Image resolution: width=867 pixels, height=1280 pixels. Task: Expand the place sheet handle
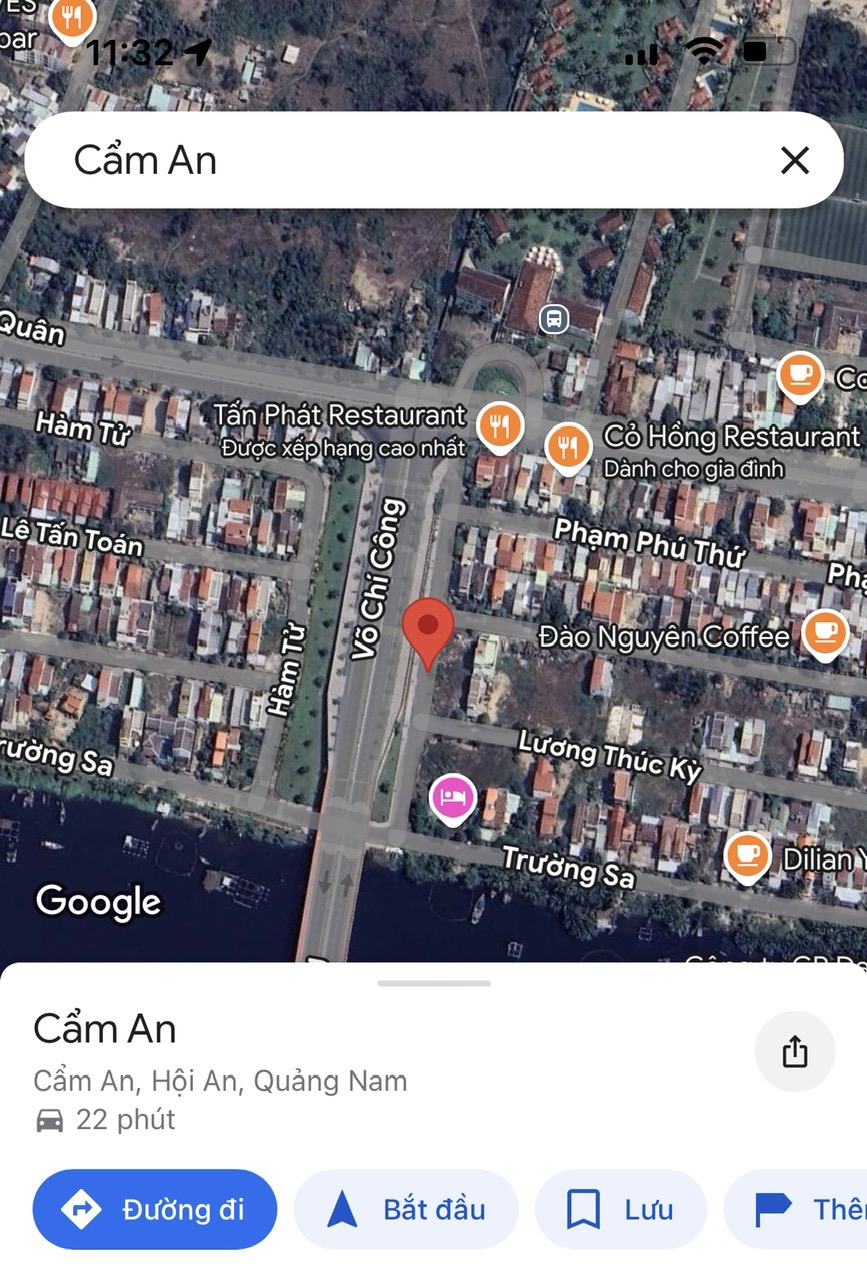click(434, 983)
